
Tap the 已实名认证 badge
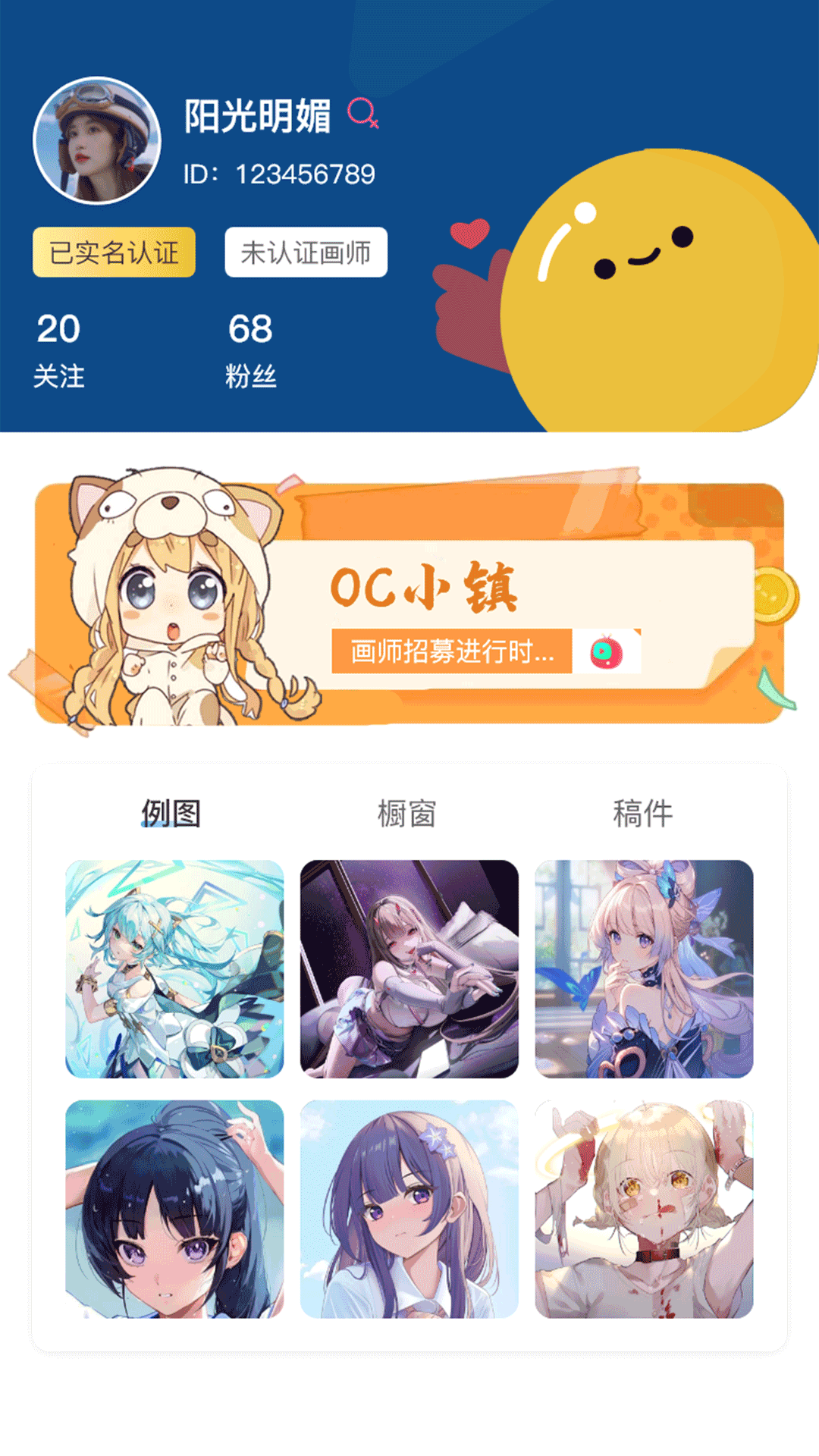pos(114,253)
